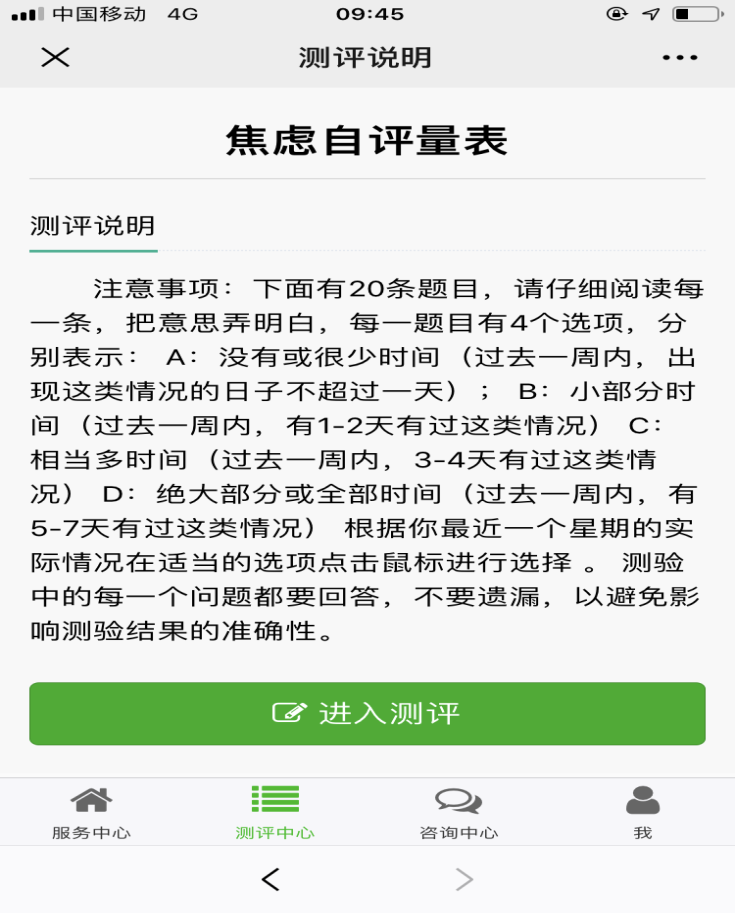735x913 pixels.
Task: Go to the 咨询中心 tab
Action: [x=458, y=812]
